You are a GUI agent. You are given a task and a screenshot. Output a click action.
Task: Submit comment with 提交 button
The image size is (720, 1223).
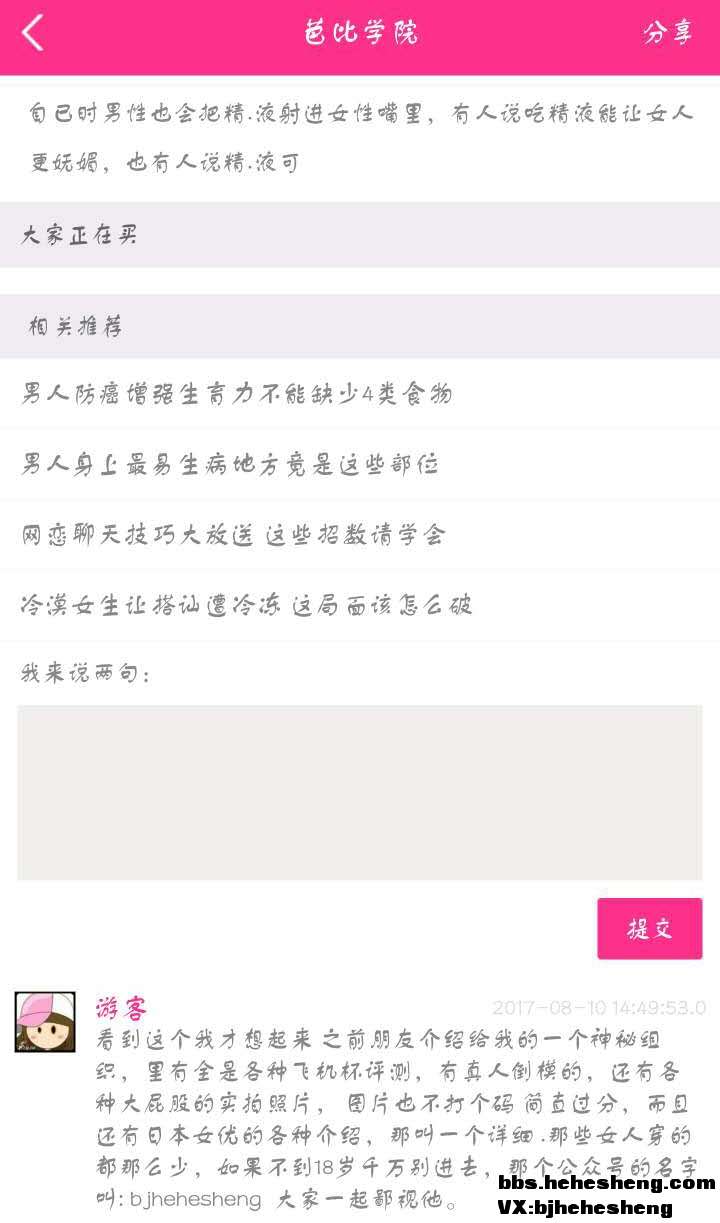coord(649,928)
